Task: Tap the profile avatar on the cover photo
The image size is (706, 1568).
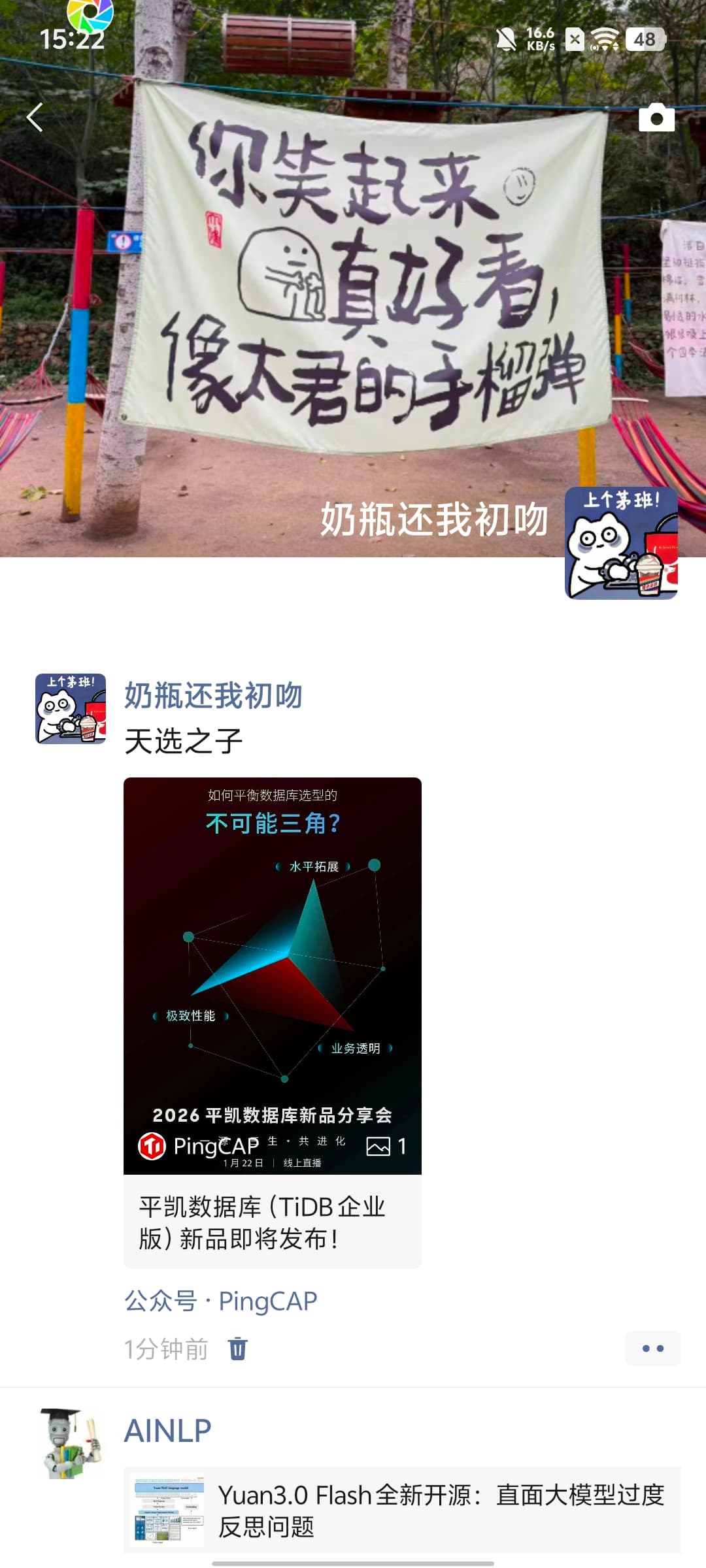Action: [x=620, y=543]
